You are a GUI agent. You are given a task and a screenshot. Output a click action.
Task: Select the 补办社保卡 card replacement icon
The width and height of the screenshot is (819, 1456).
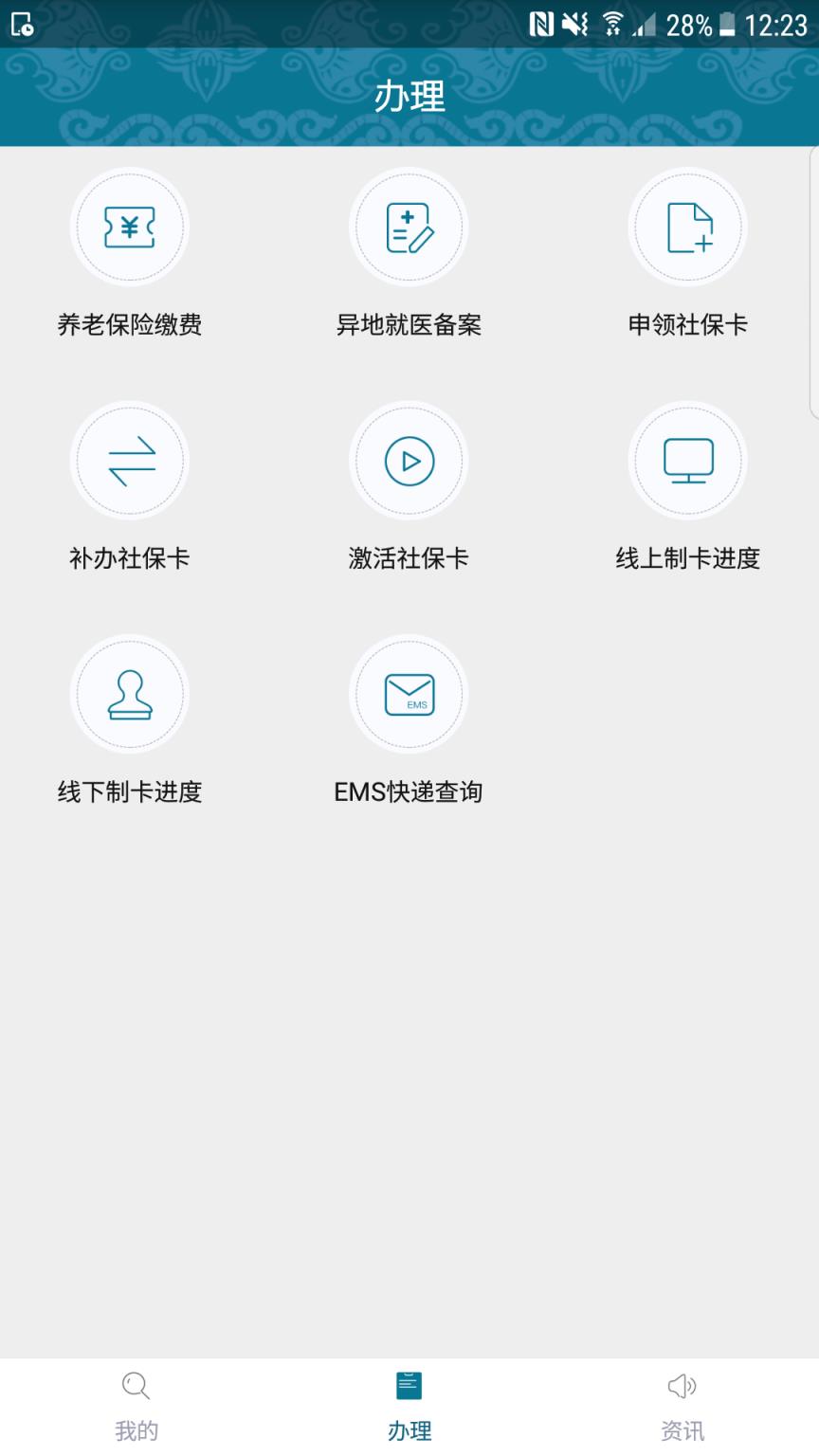point(130,461)
